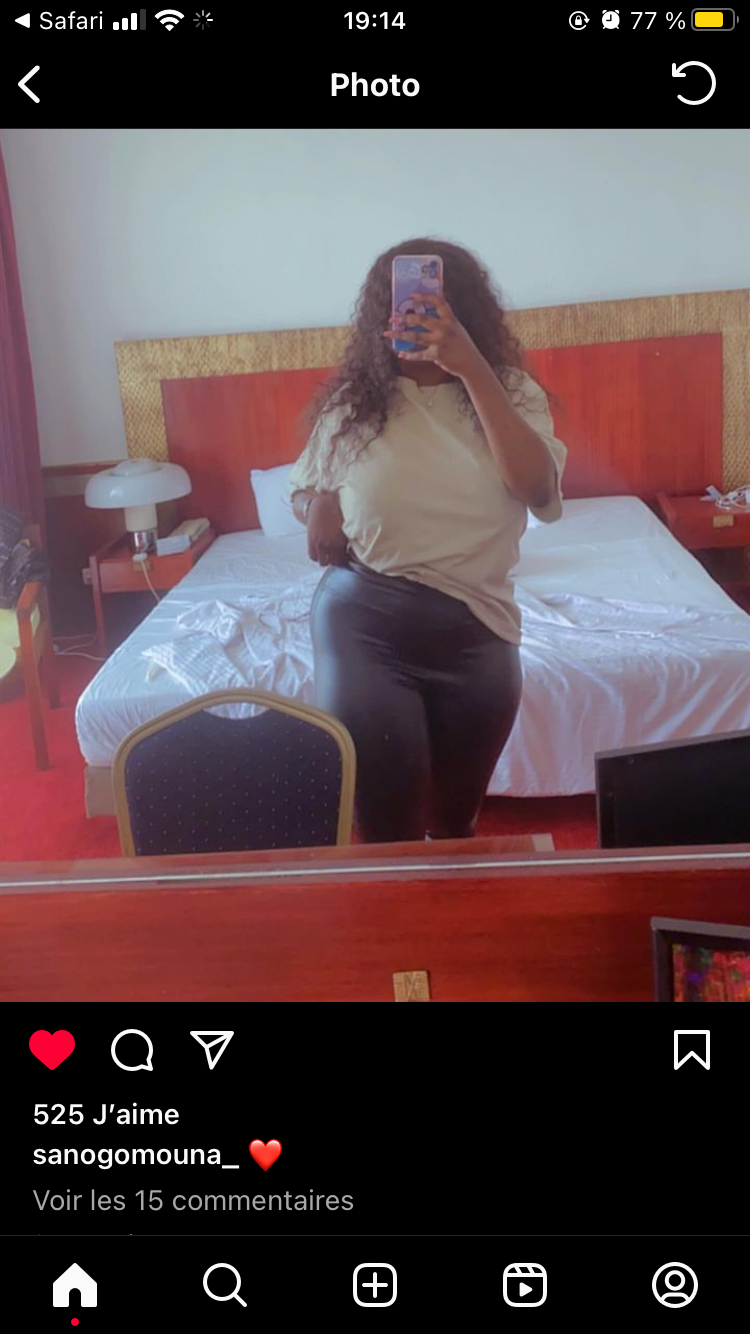This screenshot has height=1334, width=750.
Task: Go to the Profile tab
Action: [x=675, y=1285]
